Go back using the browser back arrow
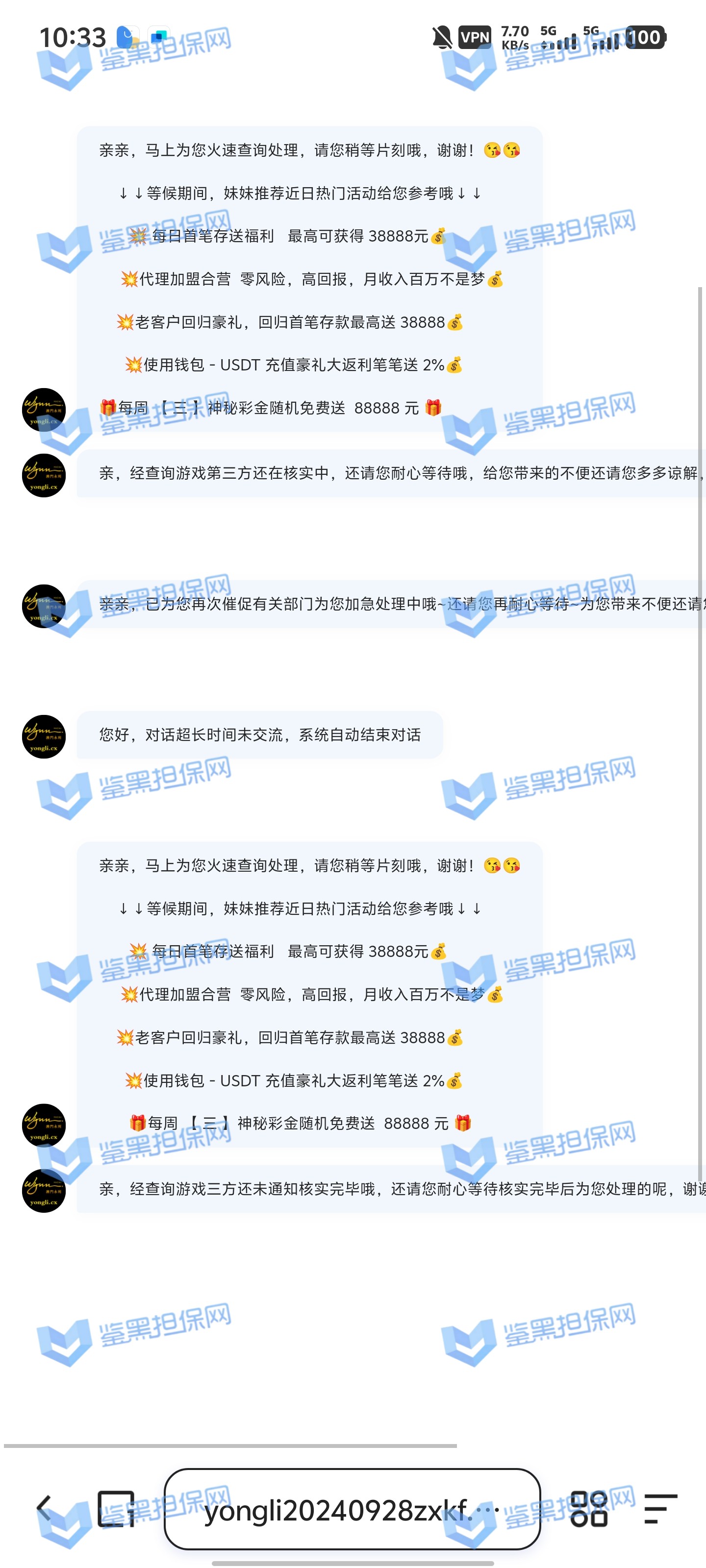 click(44, 1508)
